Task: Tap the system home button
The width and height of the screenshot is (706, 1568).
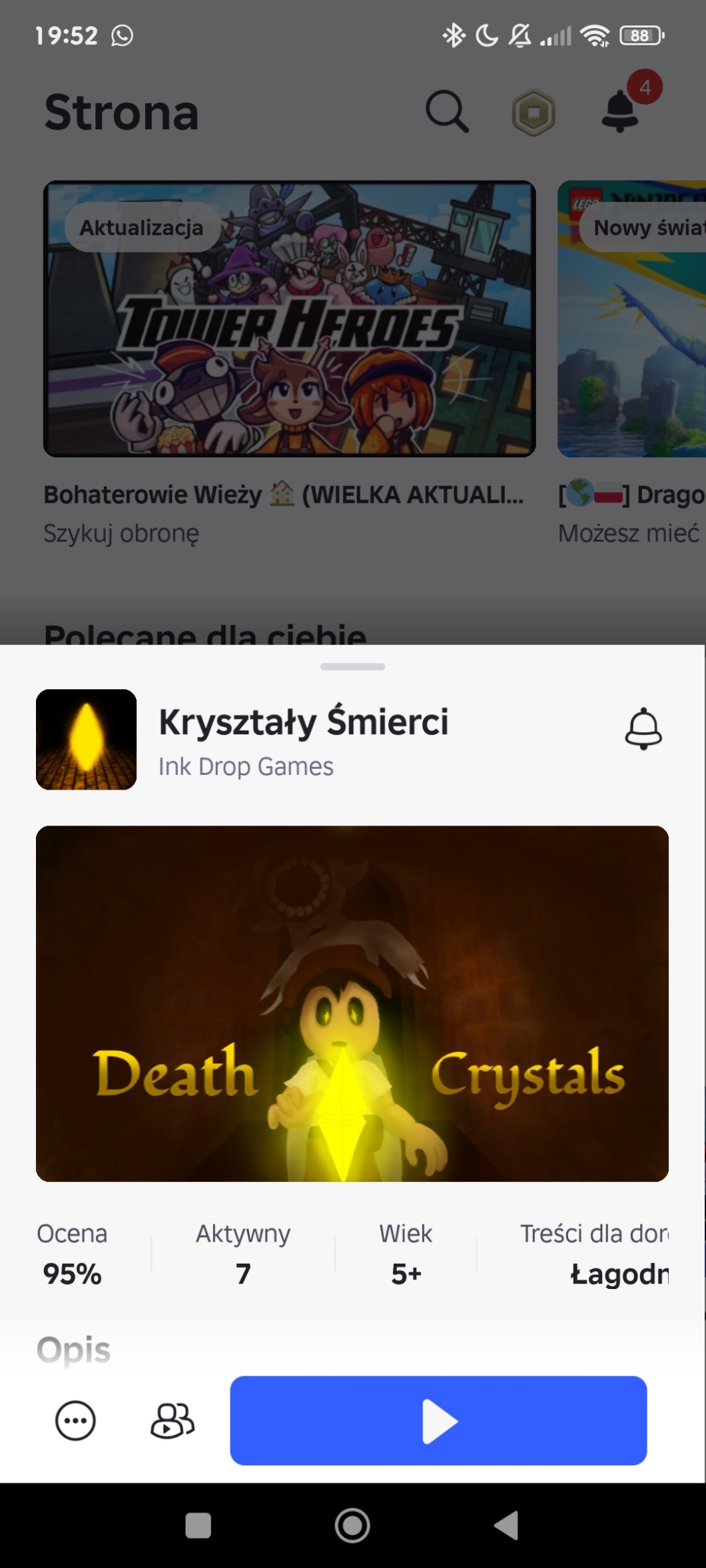Action: point(352,1525)
